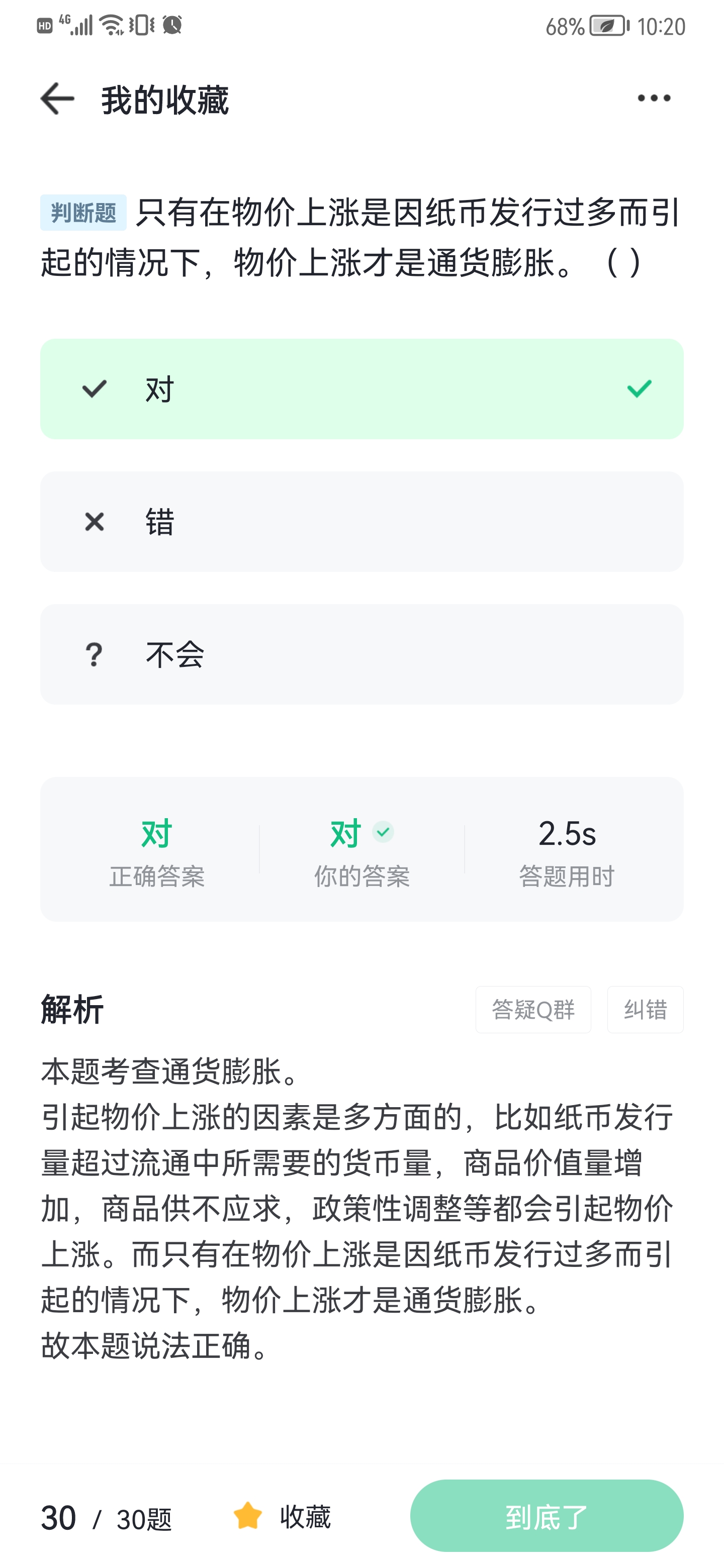Open the 答疑Q群 button
This screenshot has width=724, height=1568.
(x=533, y=1009)
